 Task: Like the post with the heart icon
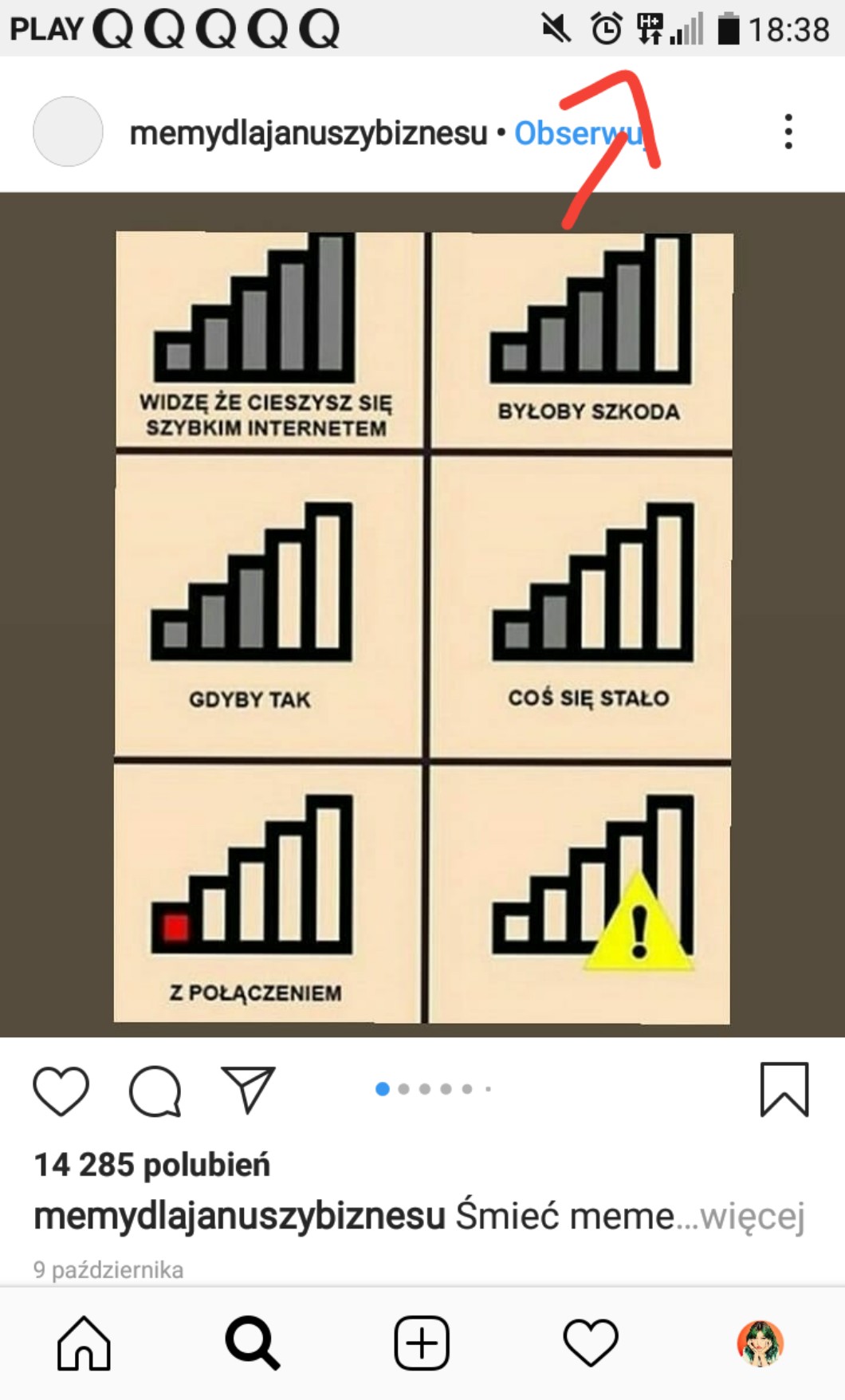coord(61,1090)
